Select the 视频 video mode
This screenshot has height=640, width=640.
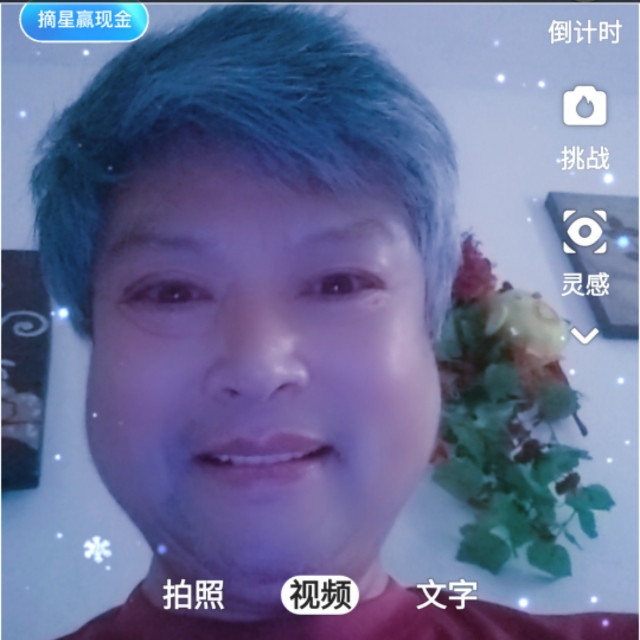[319, 595]
